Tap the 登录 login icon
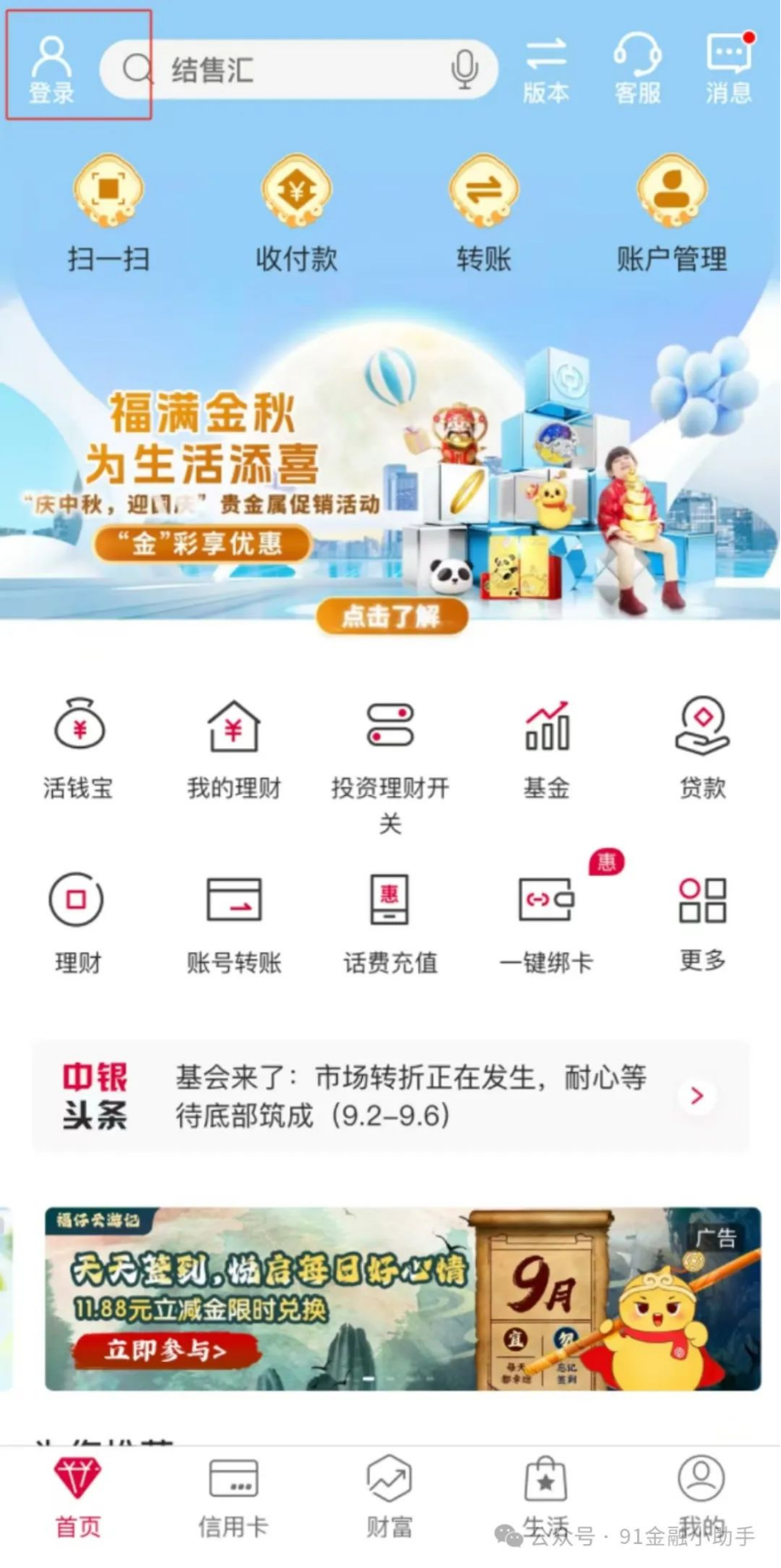 pos(52,69)
